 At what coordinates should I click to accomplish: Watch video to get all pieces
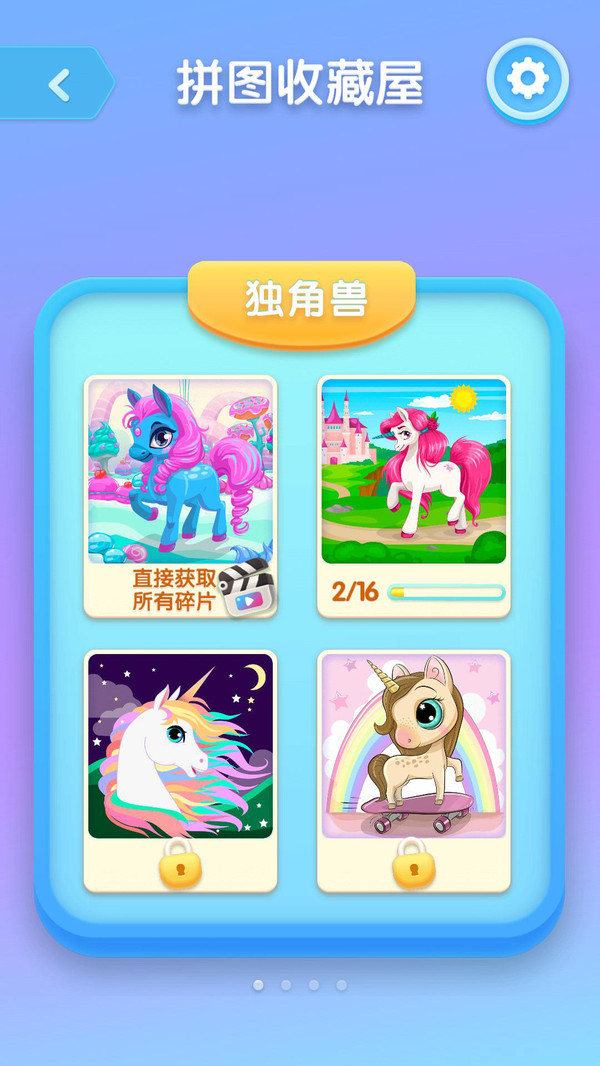(x=204, y=590)
